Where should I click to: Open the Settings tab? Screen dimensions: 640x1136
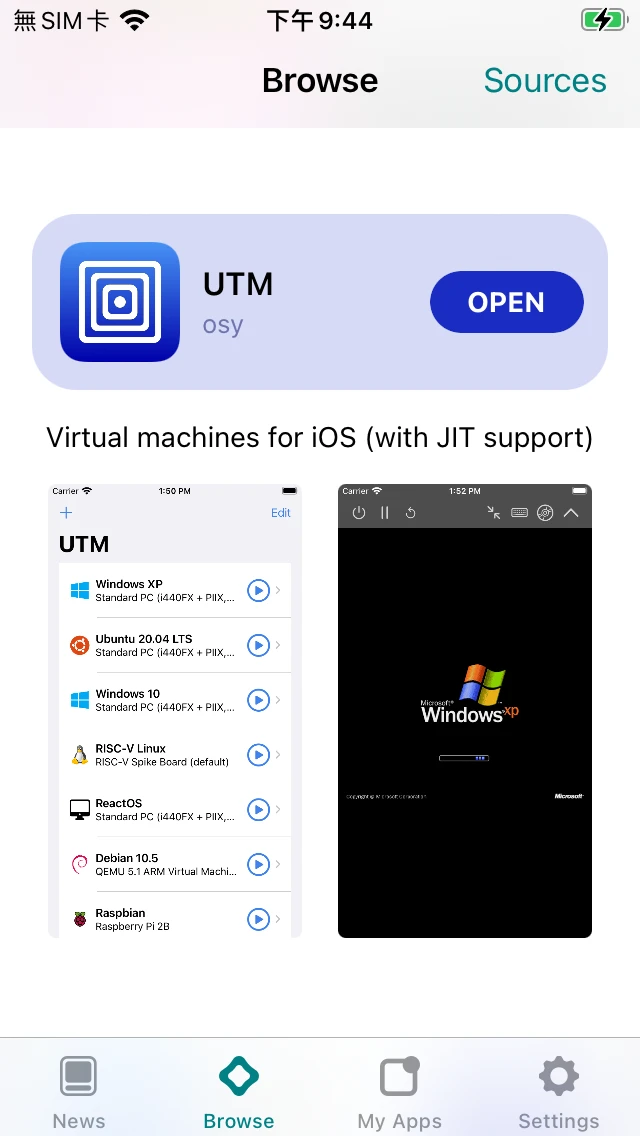click(x=558, y=1093)
